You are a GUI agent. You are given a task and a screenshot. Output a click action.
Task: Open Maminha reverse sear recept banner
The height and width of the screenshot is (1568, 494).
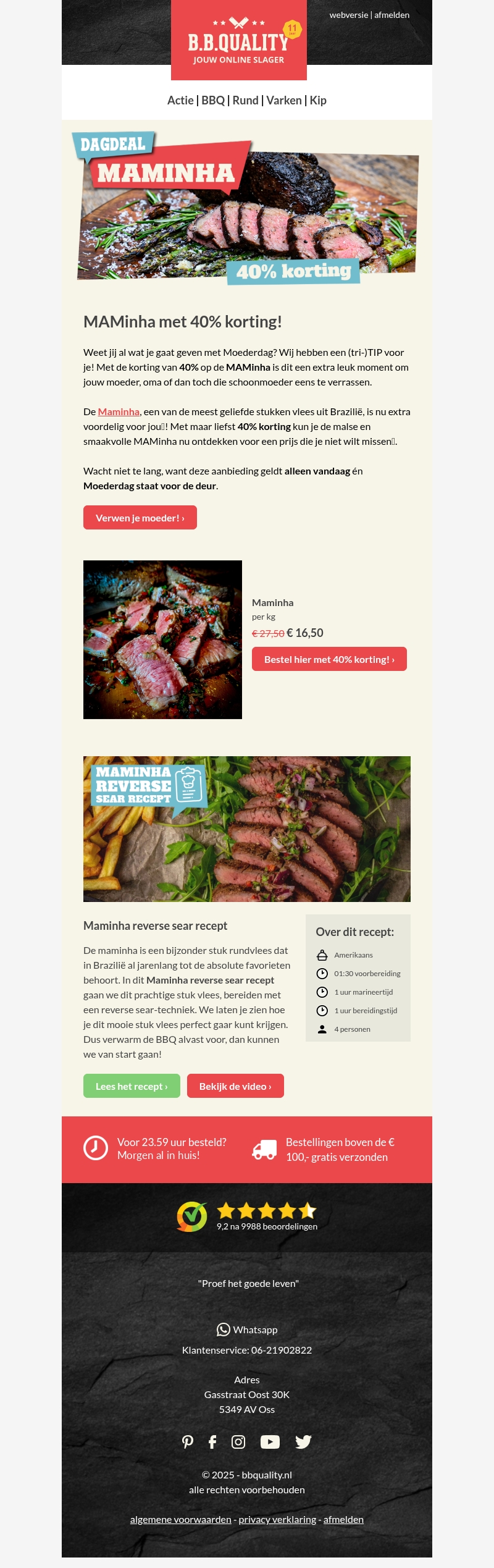tap(247, 829)
